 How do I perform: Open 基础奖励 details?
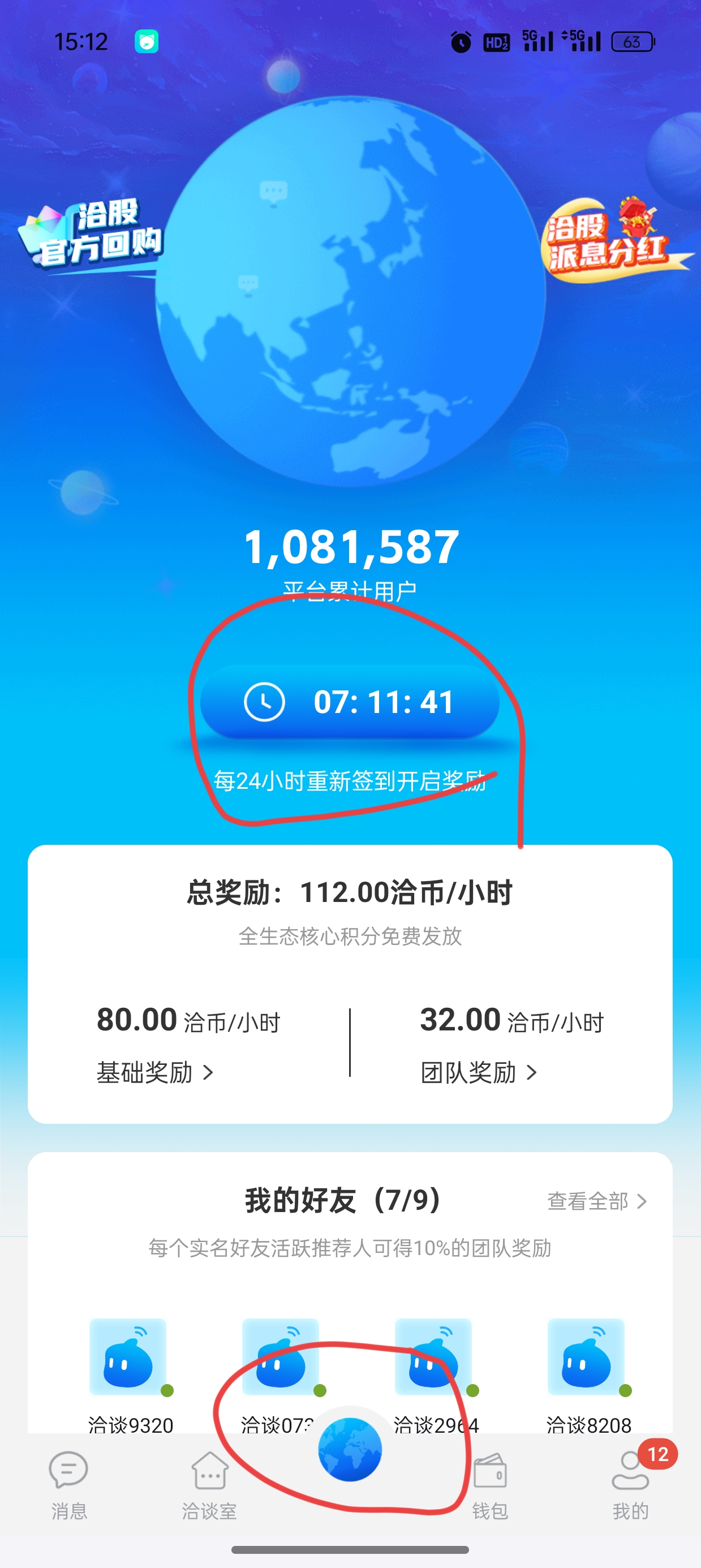pyautogui.click(x=155, y=1072)
